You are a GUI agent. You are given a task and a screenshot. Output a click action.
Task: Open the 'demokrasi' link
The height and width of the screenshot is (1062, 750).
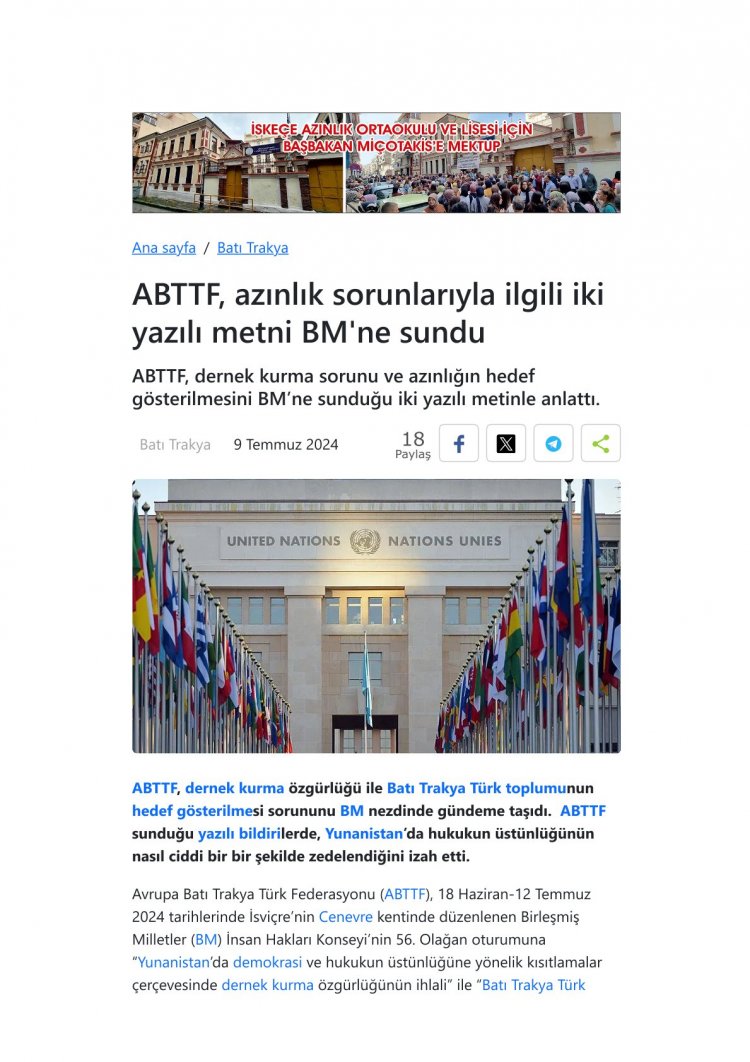(267, 962)
